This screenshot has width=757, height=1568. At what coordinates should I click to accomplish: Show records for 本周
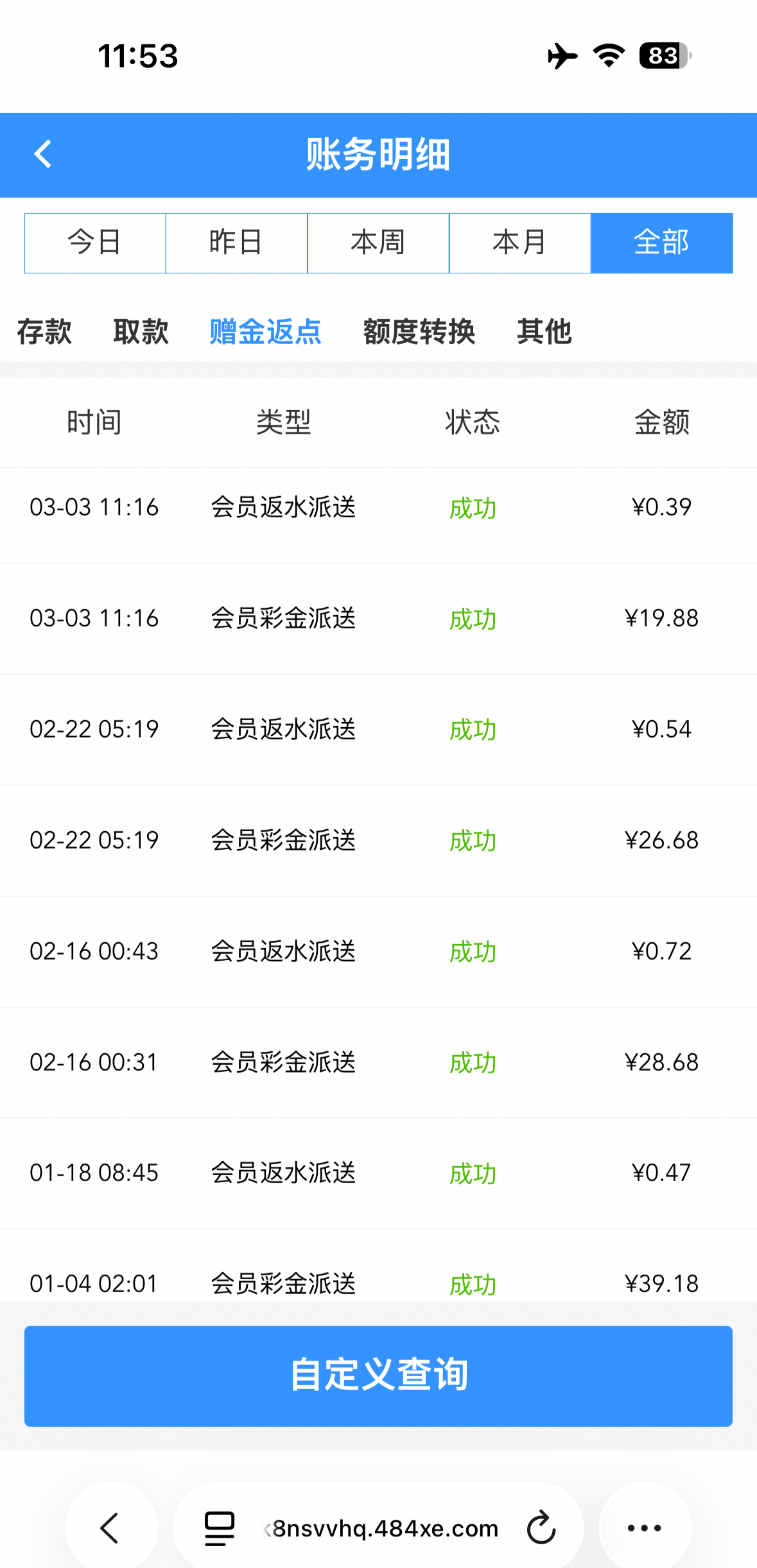click(378, 243)
